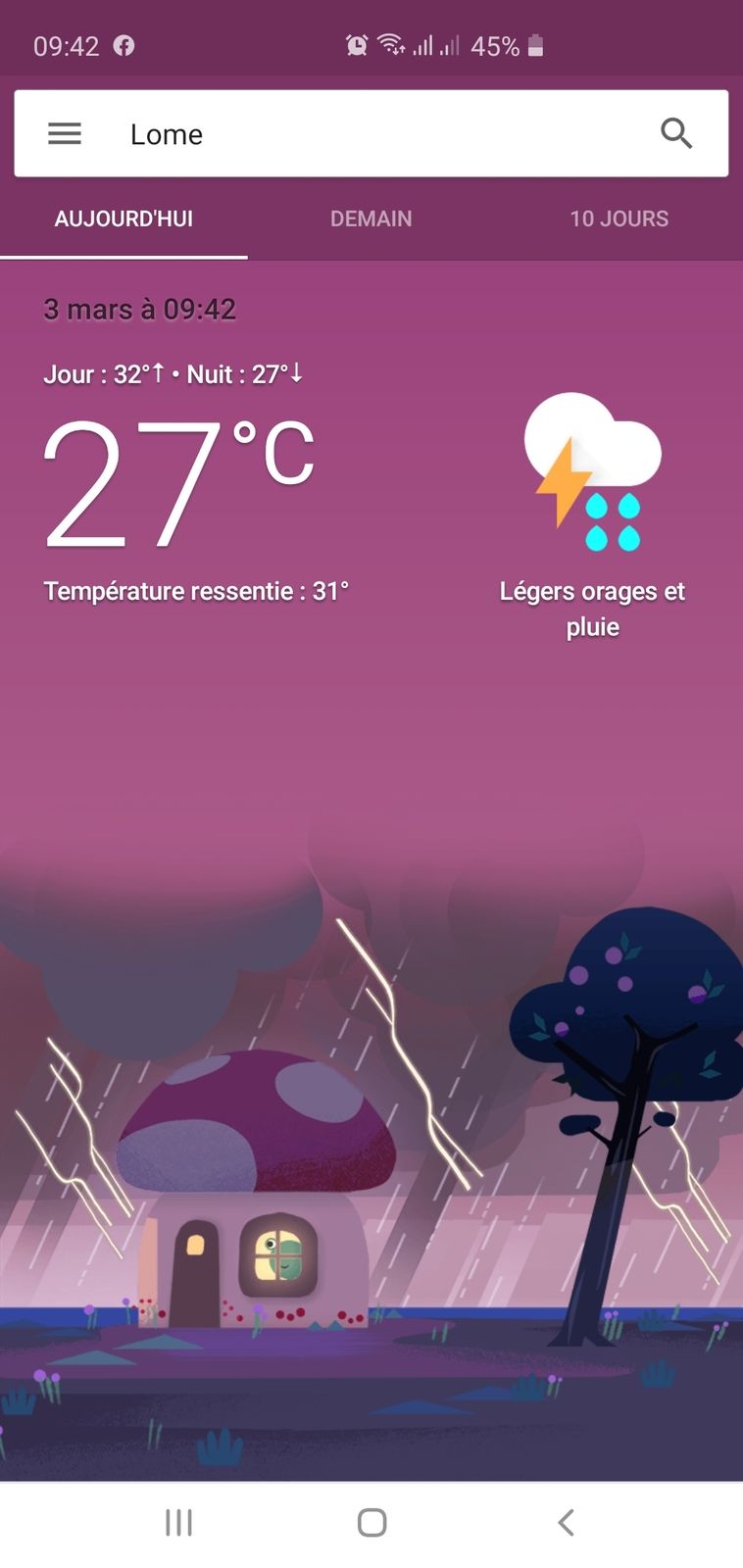Image resolution: width=743 pixels, height=1568 pixels.
Task: Open the hamburger drawer menu
Action: point(65,133)
